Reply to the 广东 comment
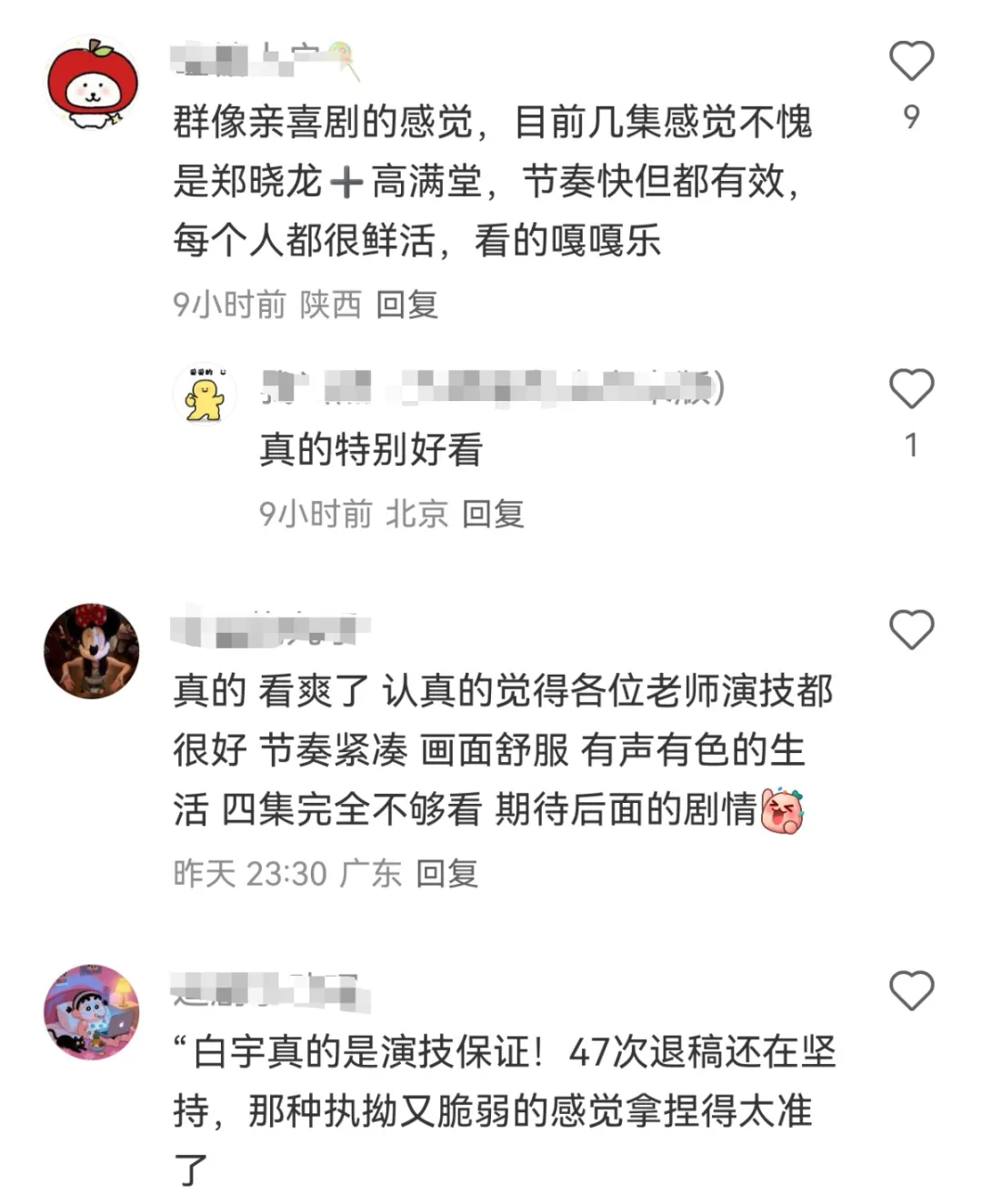 (x=446, y=873)
